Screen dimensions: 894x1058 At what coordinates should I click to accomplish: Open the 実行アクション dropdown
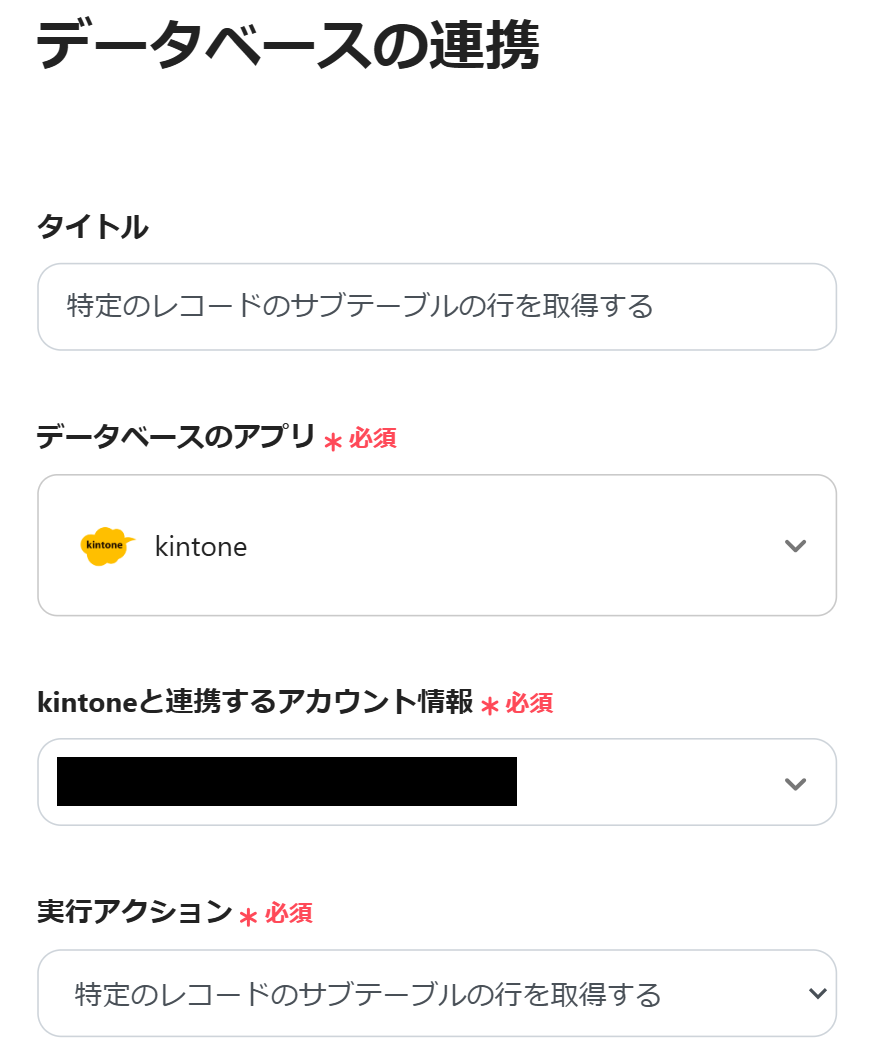click(436, 993)
